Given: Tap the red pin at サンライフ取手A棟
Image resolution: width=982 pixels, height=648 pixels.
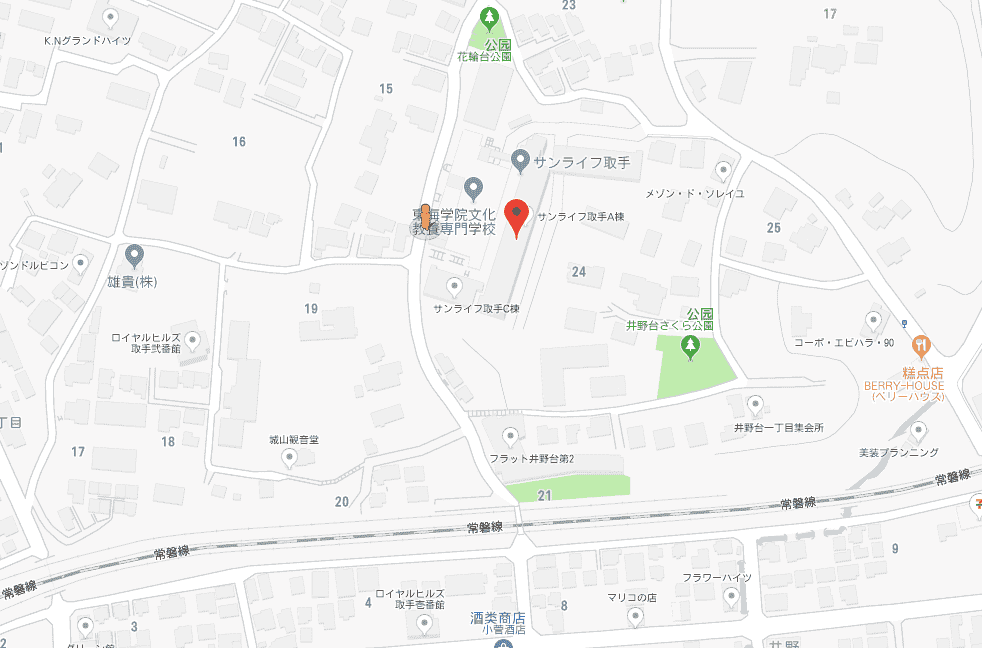Looking at the screenshot, I should (516, 216).
